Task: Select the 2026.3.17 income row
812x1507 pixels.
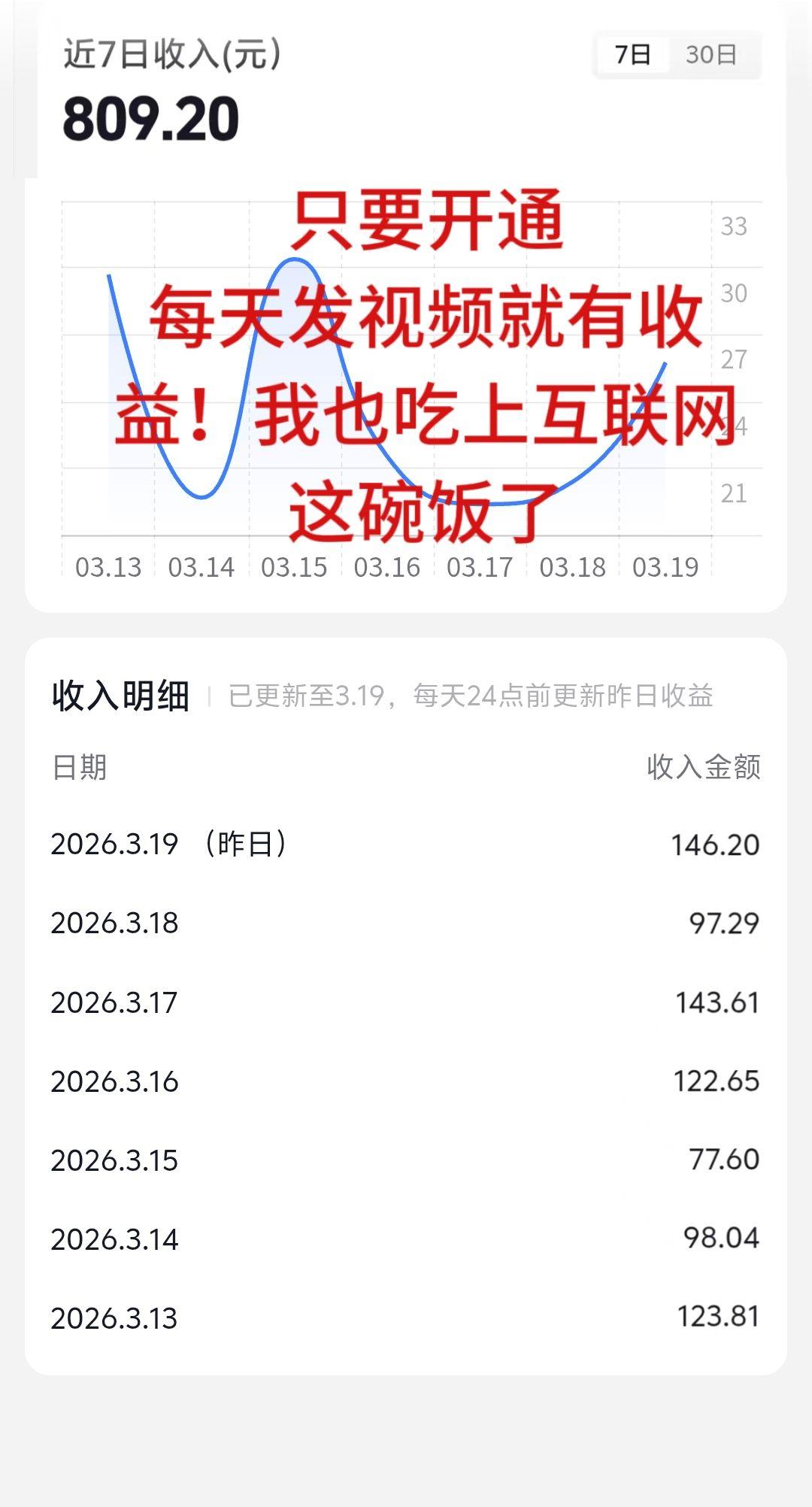Action: [406, 1002]
